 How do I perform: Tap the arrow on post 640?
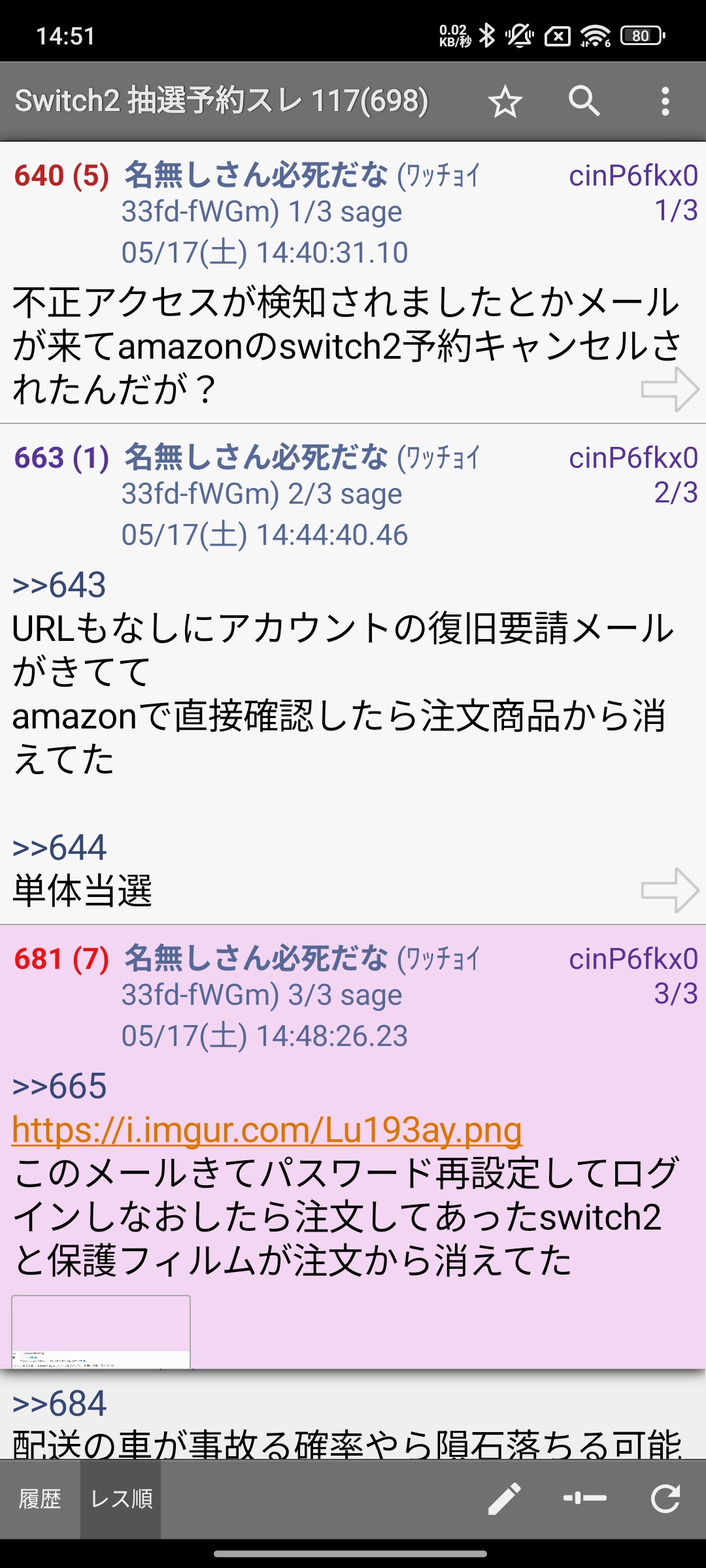pos(670,389)
